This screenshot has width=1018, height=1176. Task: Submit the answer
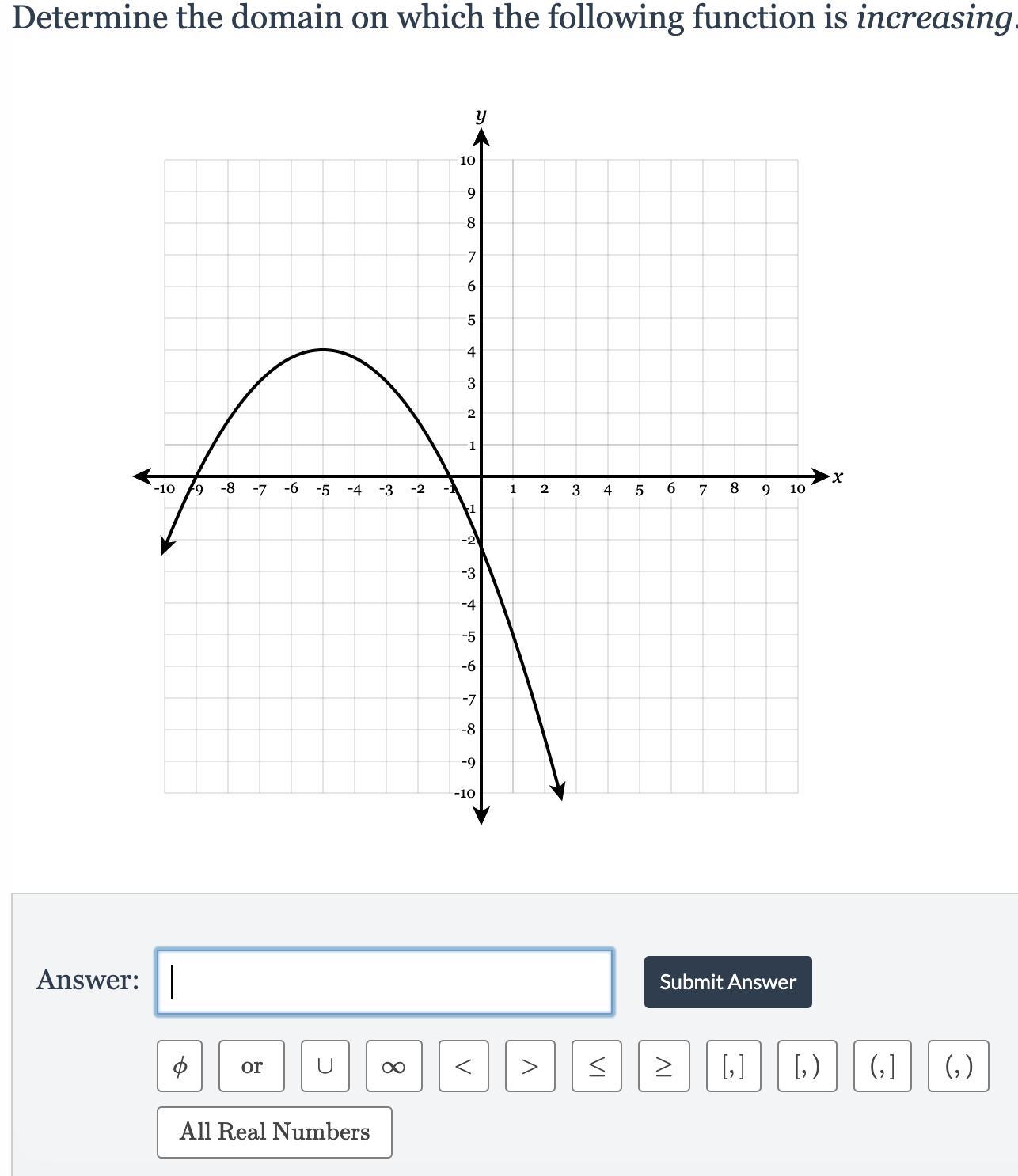click(727, 981)
